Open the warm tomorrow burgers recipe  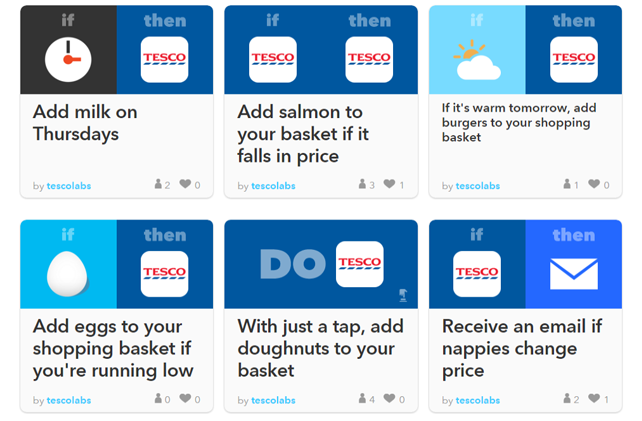[x=517, y=122]
